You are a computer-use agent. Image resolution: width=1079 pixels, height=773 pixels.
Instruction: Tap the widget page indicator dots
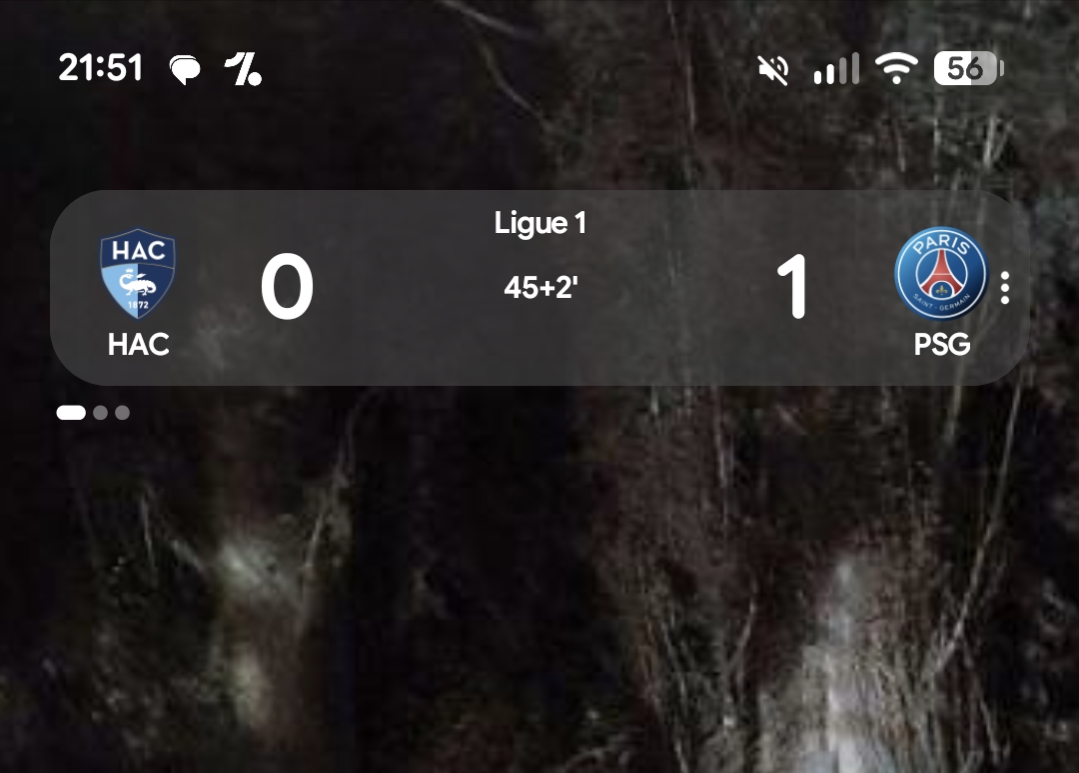click(x=94, y=412)
